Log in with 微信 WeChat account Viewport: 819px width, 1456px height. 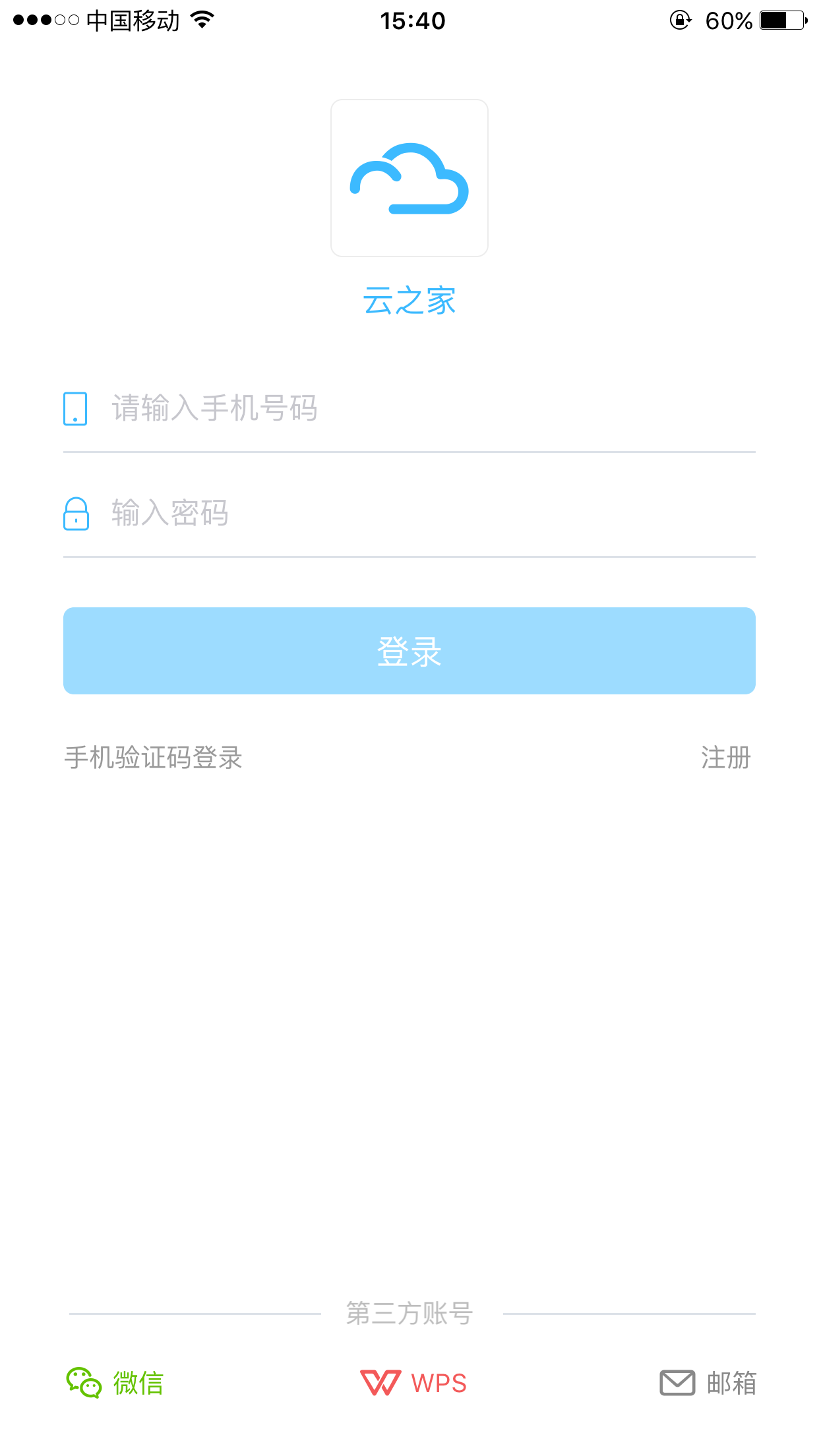(115, 1383)
